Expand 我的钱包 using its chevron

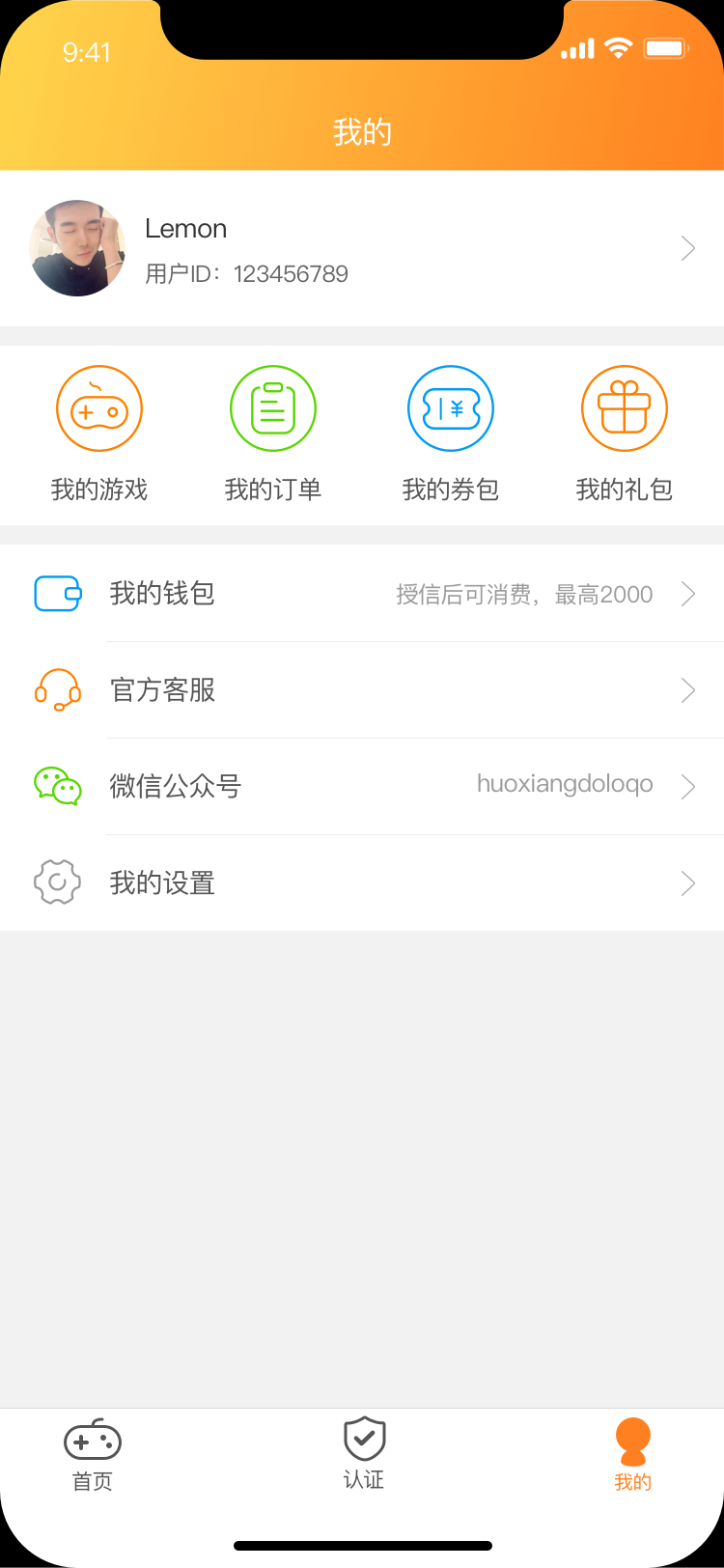coord(687,594)
